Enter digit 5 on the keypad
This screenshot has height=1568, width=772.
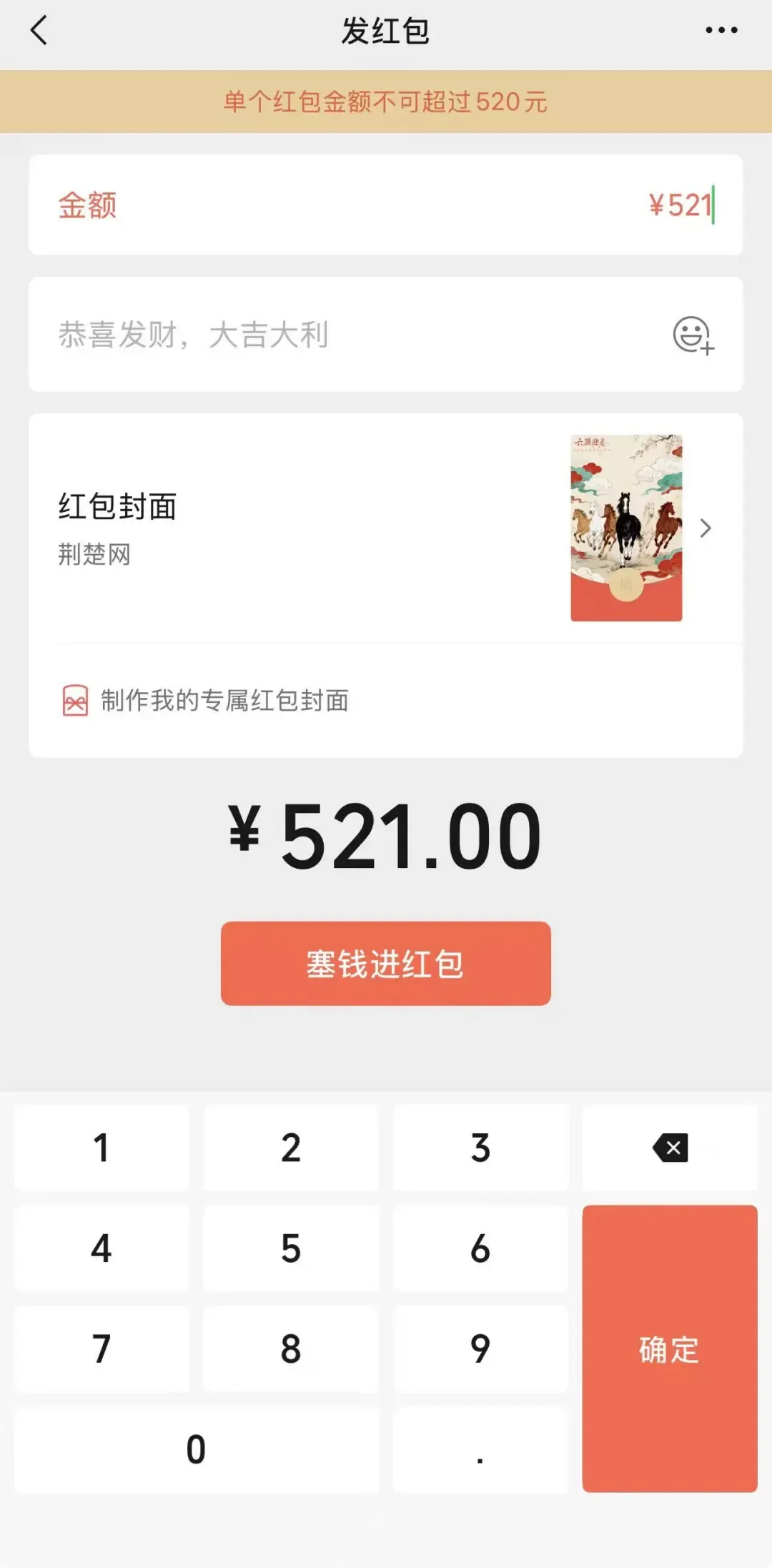click(x=291, y=1248)
